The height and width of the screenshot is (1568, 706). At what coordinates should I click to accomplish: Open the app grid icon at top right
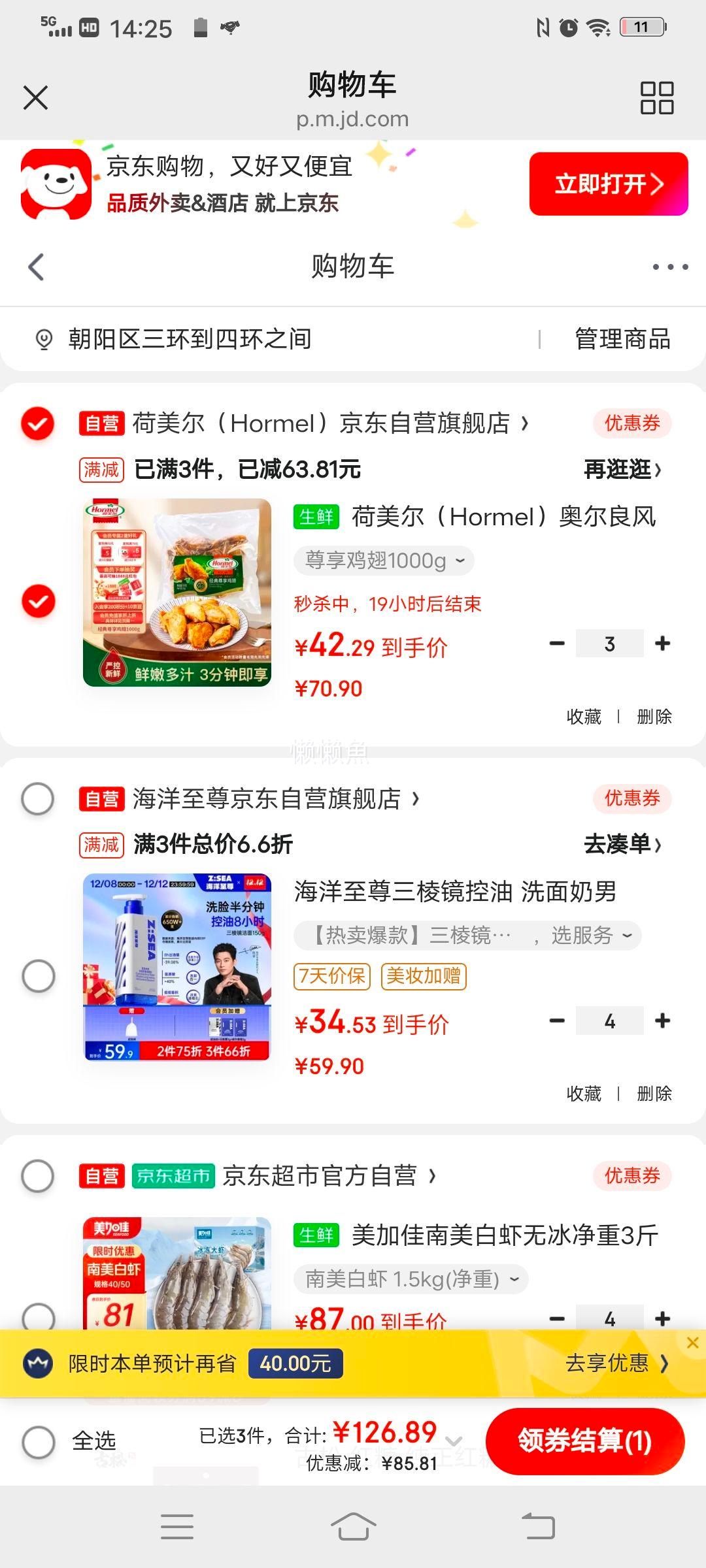pyautogui.click(x=657, y=97)
